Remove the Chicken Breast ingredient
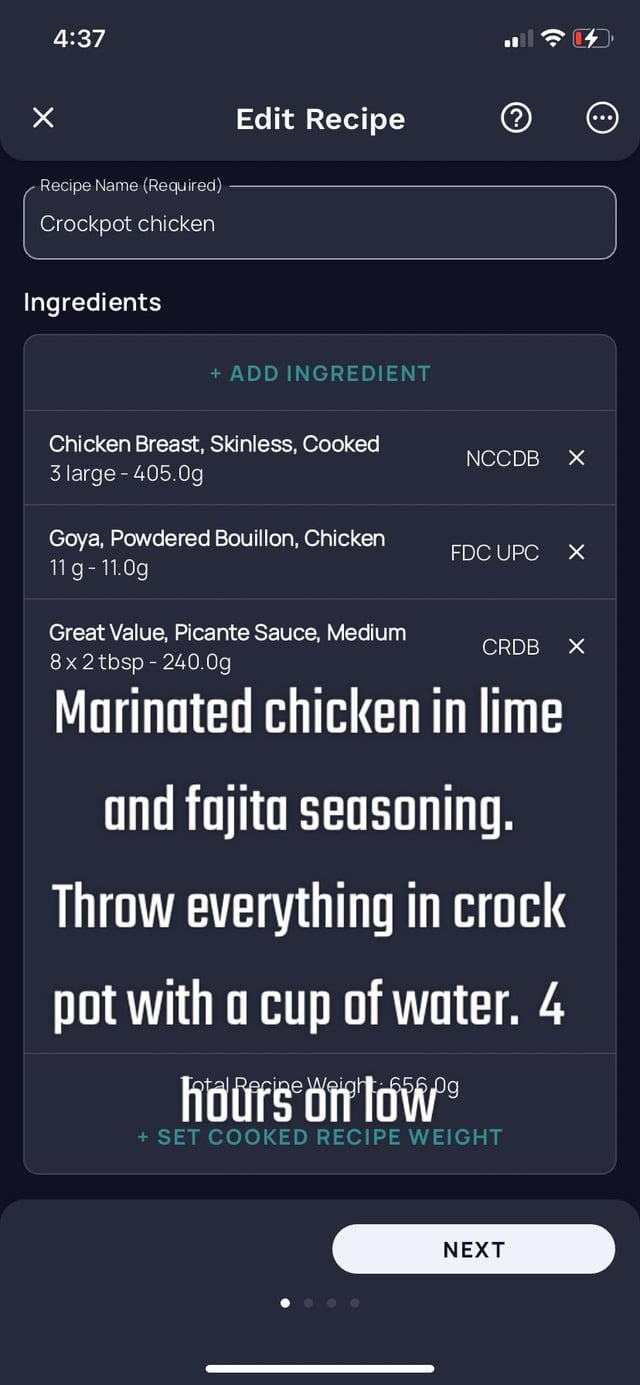Image resolution: width=640 pixels, height=1385 pixels. coord(576,458)
